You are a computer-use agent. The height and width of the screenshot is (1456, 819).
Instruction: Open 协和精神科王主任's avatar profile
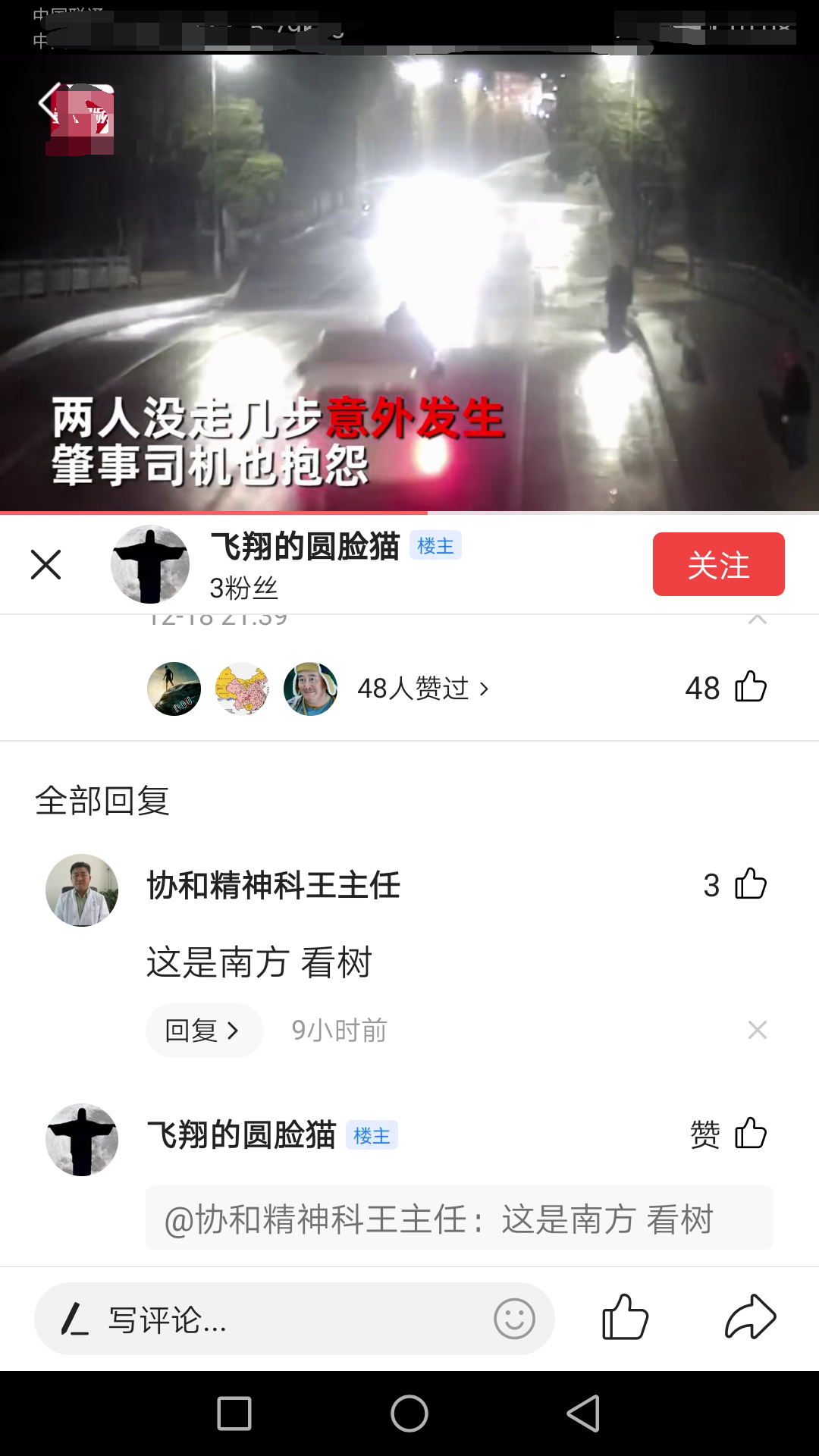[x=82, y=890]
